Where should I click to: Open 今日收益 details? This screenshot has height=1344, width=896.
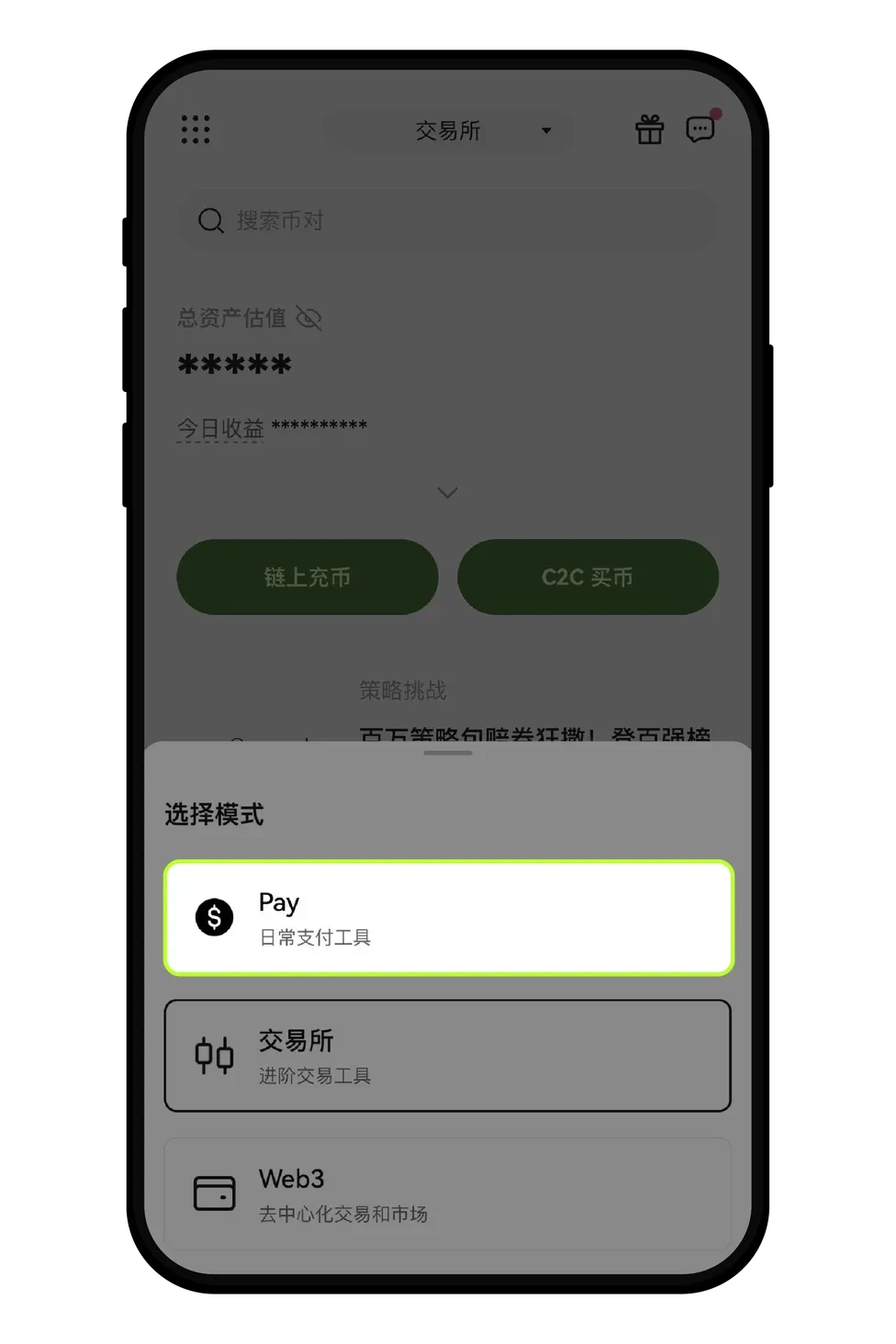[219, 428]
